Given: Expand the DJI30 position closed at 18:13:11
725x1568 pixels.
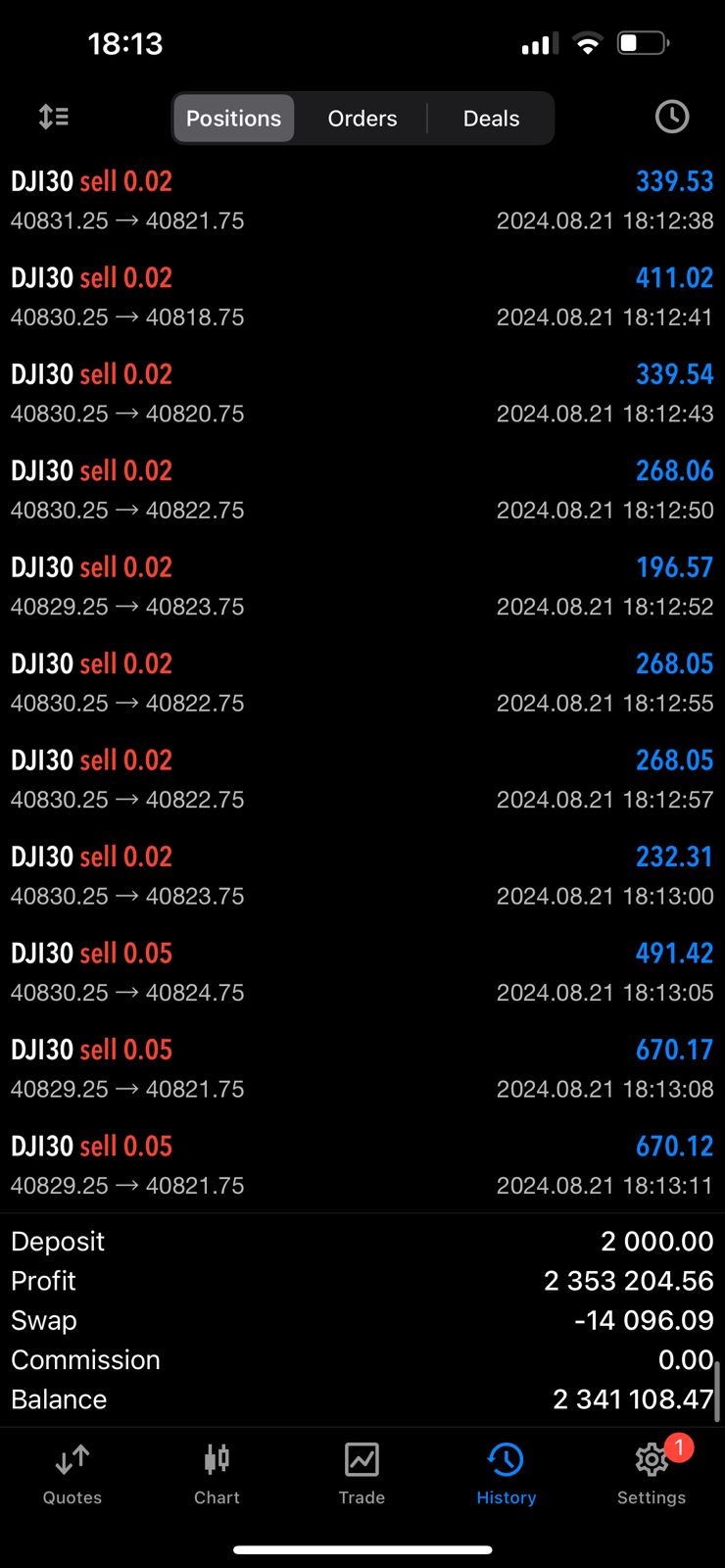Looking at the screenshot, I should [x=362, y=1165].
